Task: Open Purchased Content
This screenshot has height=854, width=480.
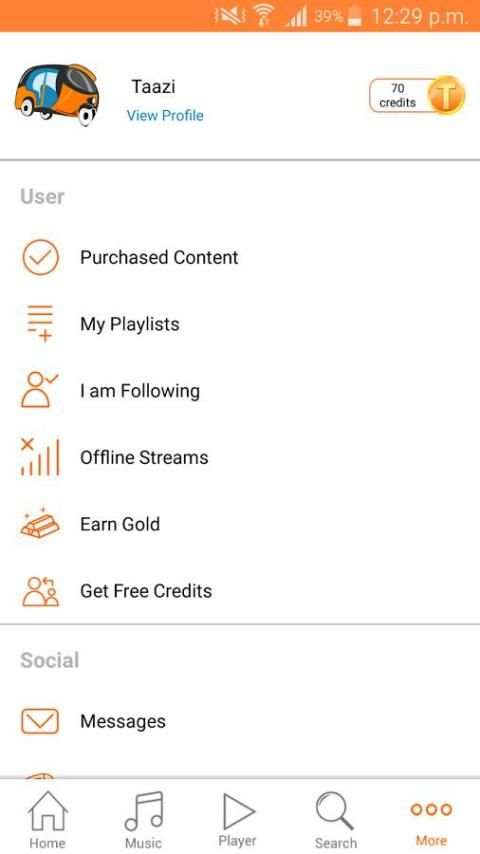Action: click(240, 257)
